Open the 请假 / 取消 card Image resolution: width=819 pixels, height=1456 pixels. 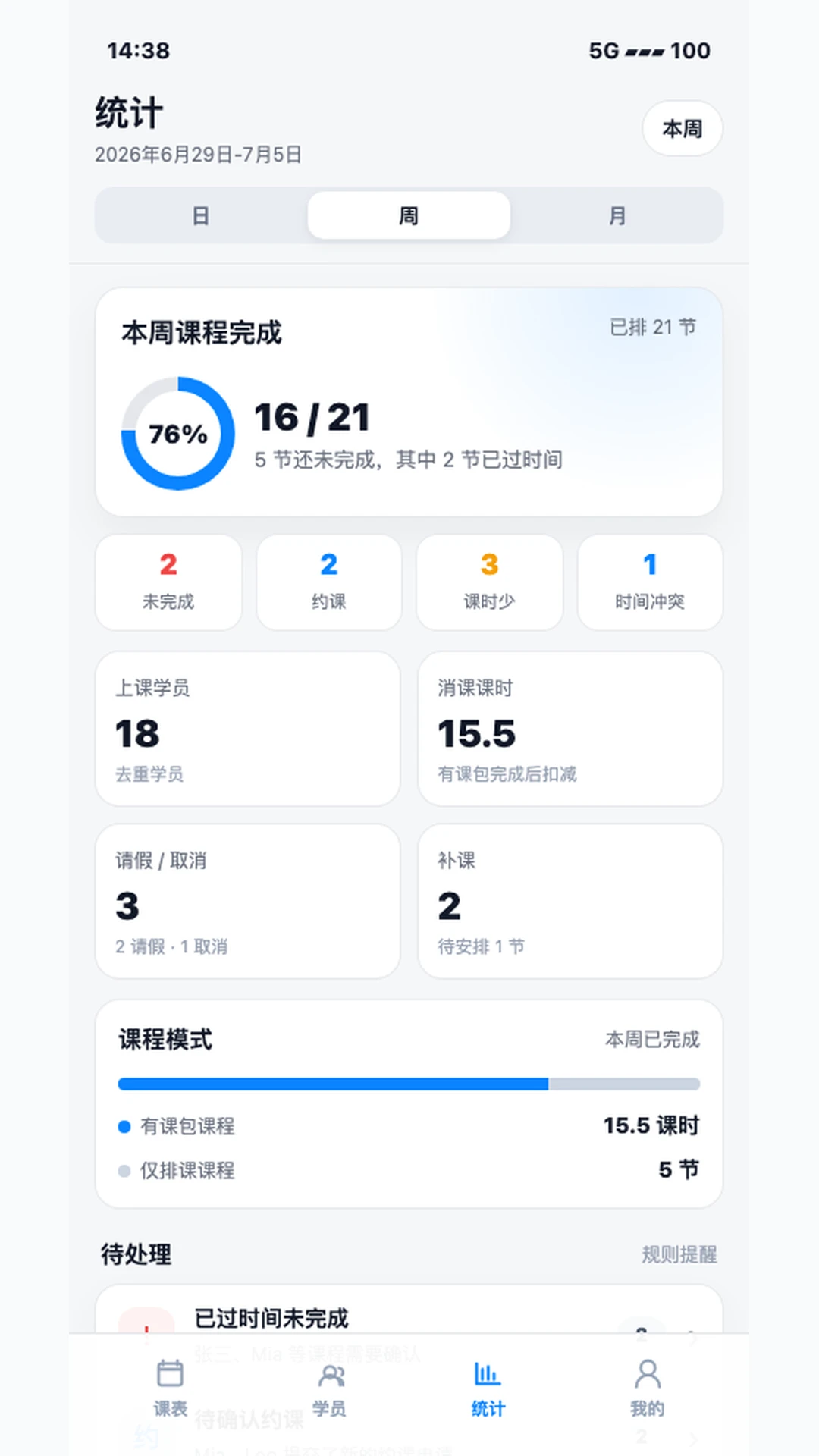pos(248,902)
